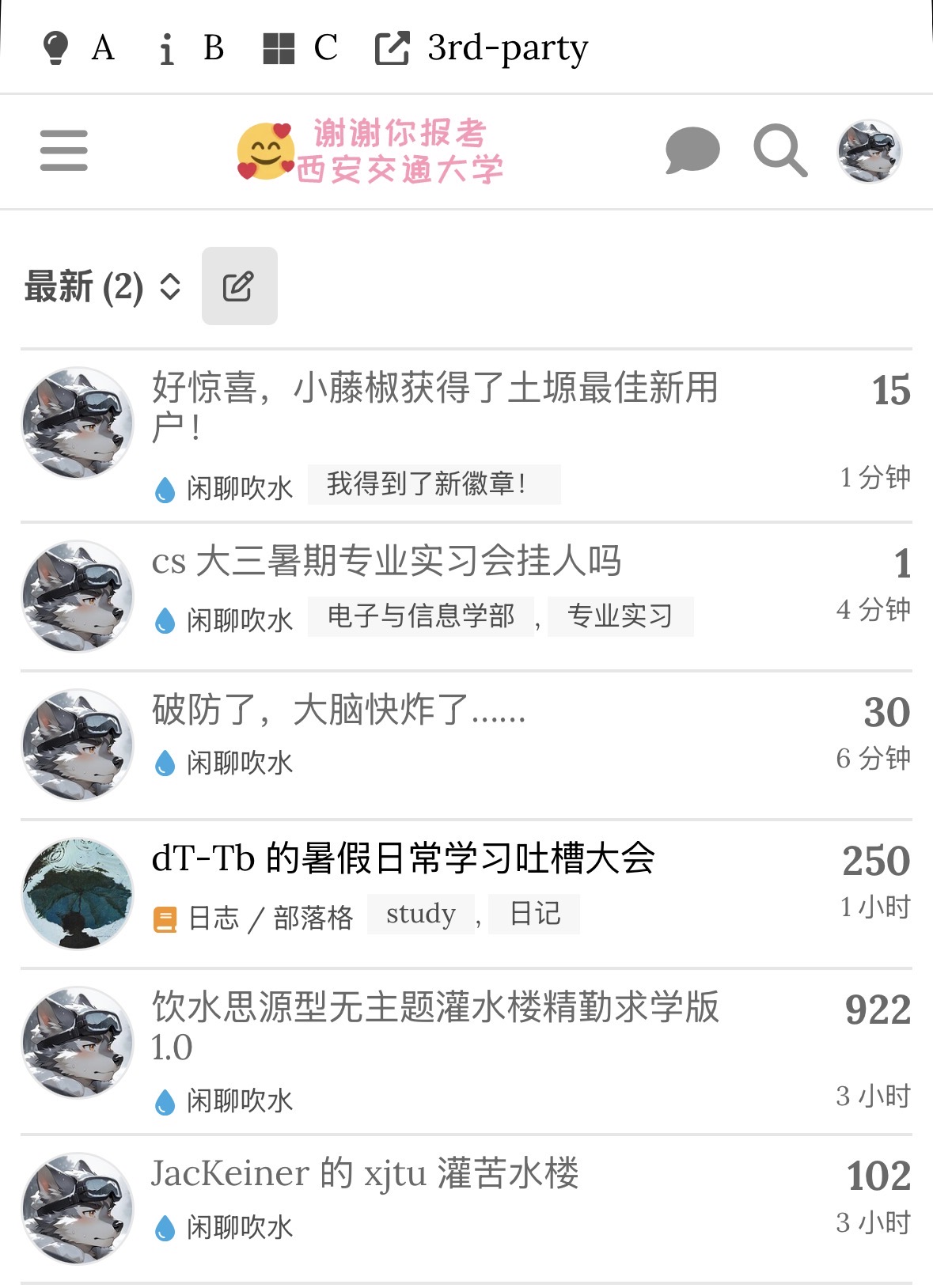
Task: Select the 电子与信息学部 tag
Action: click(420, 616)
